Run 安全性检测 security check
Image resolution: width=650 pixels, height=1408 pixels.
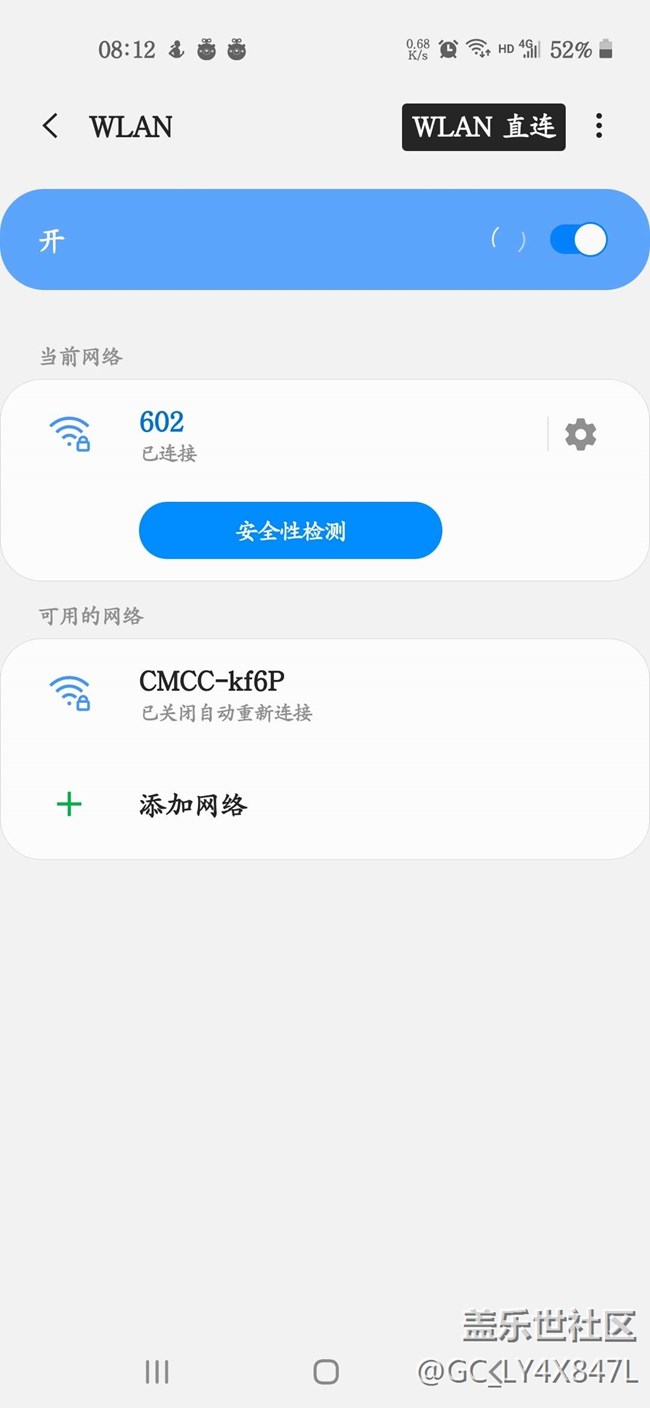pos(290,530)
